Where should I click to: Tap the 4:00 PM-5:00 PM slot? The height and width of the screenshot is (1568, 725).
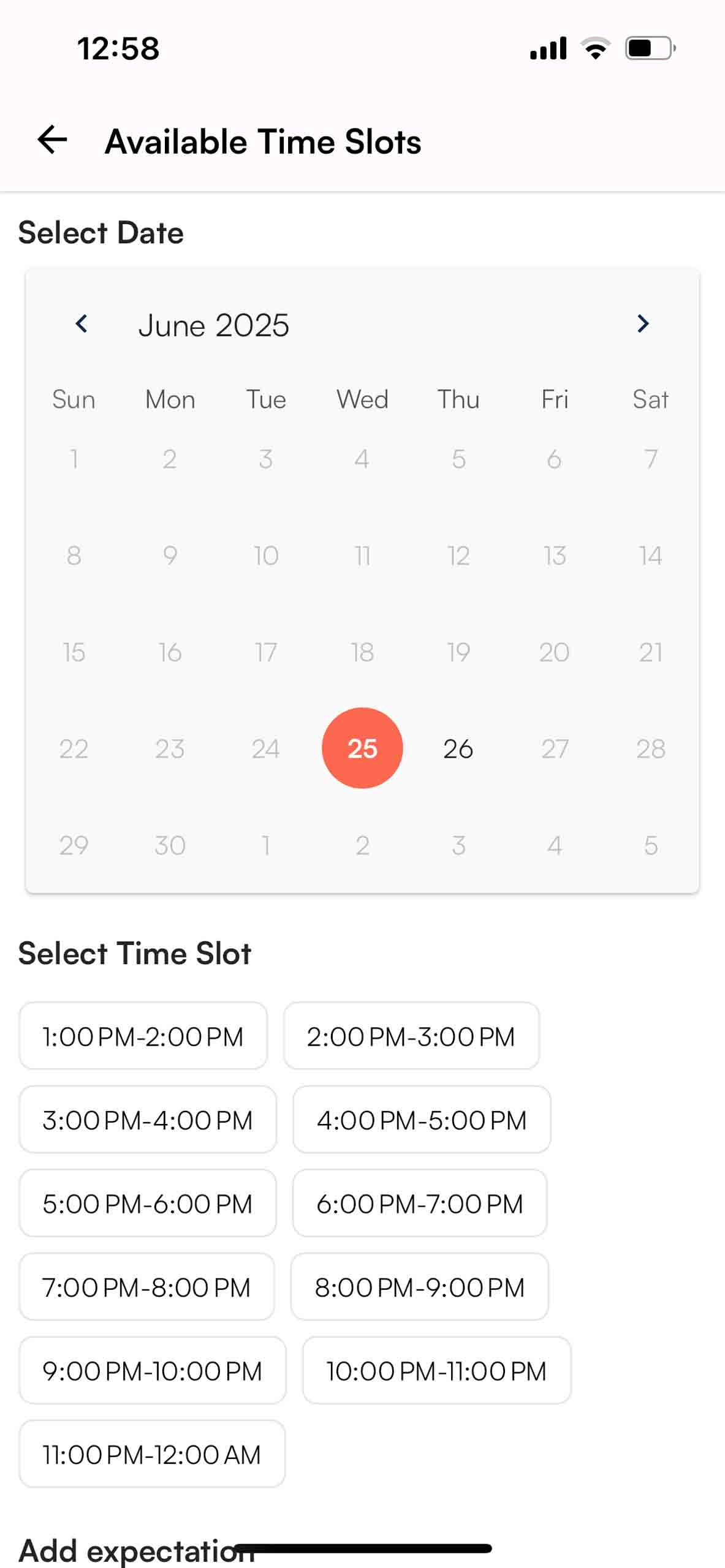pyautogui.click(x=422, y=1120)
